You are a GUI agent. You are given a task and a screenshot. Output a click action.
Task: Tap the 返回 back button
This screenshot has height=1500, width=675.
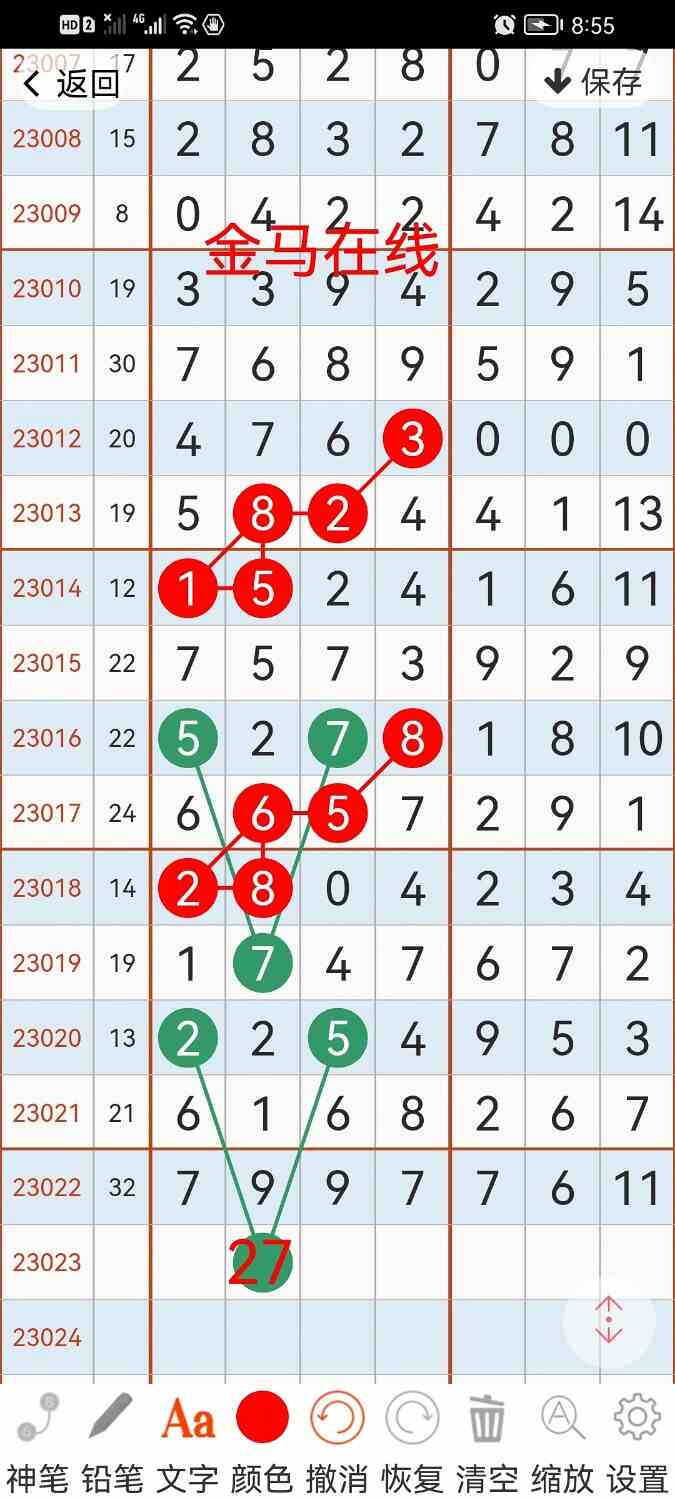(x=70, y=83)
